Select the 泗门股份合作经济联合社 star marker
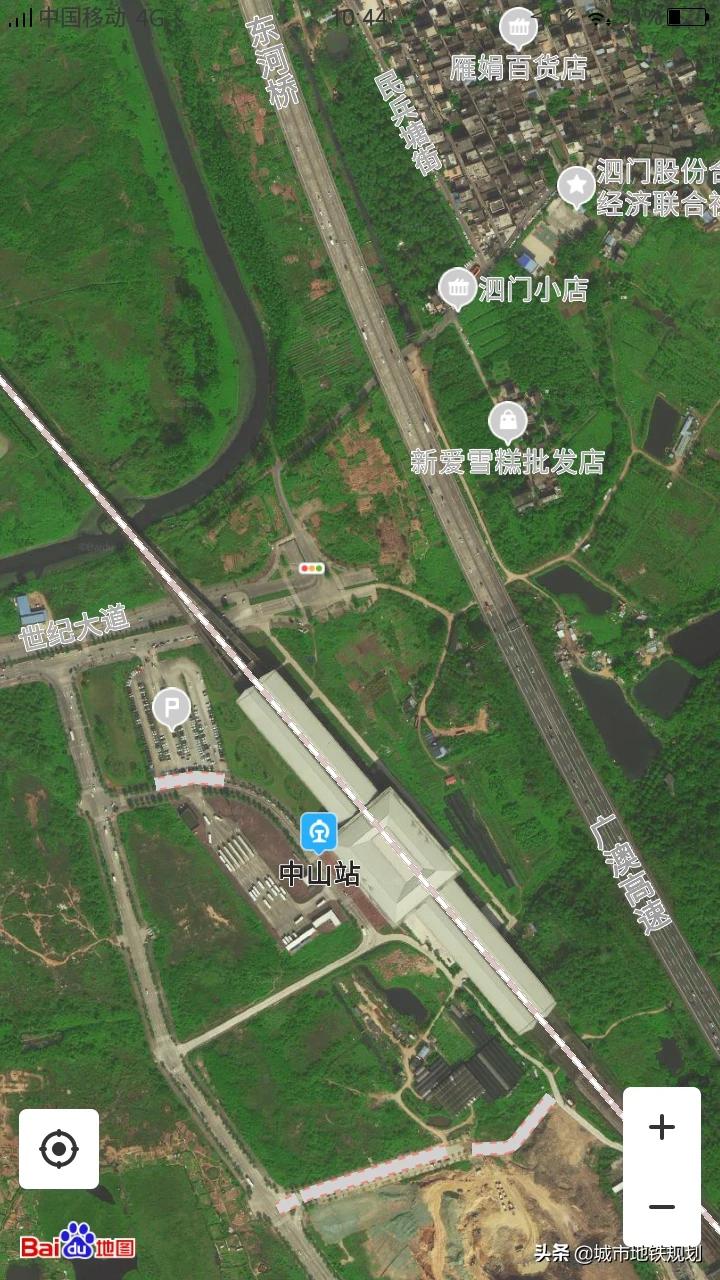720x1280 pixels. pos(576,187)
